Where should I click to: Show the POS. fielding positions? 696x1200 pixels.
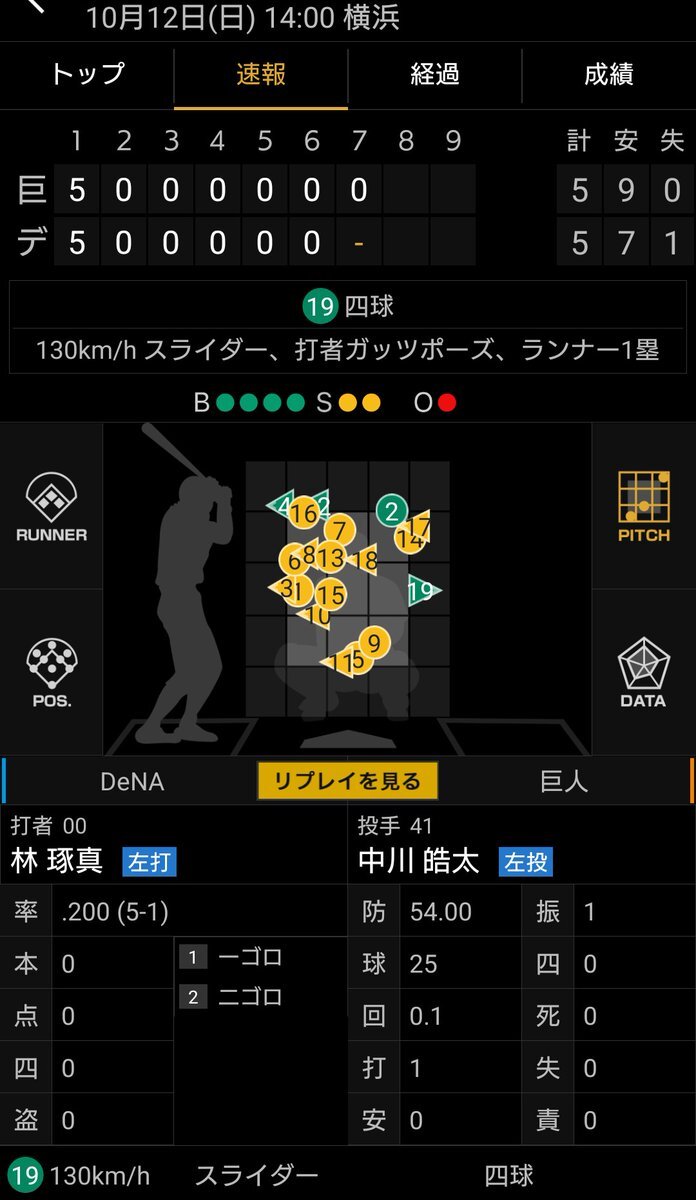(x=51, y=672)
